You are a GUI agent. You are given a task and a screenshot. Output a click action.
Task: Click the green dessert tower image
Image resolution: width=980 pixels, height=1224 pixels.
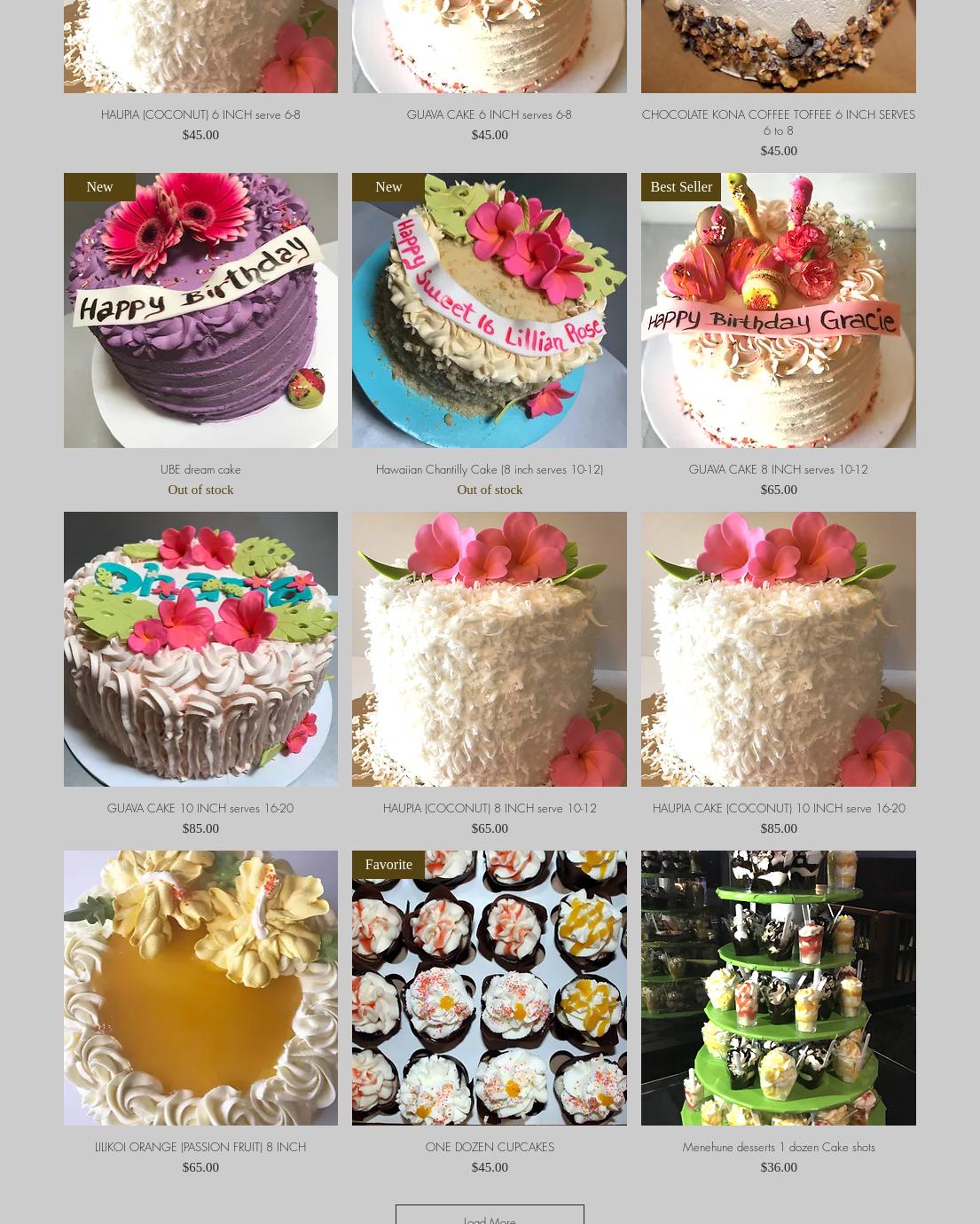(778, 987)
